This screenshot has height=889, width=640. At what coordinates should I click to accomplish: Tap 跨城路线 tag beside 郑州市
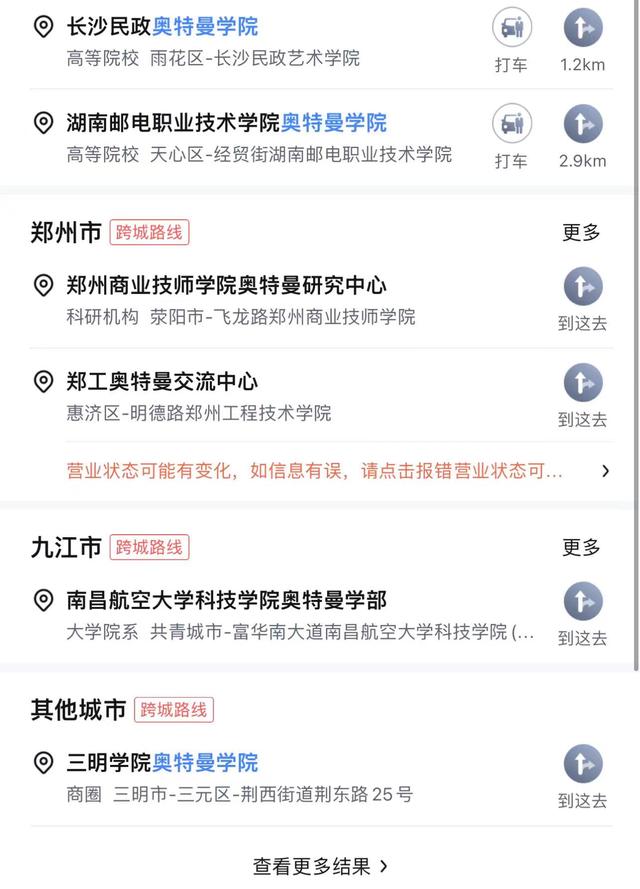pos(149,233)
